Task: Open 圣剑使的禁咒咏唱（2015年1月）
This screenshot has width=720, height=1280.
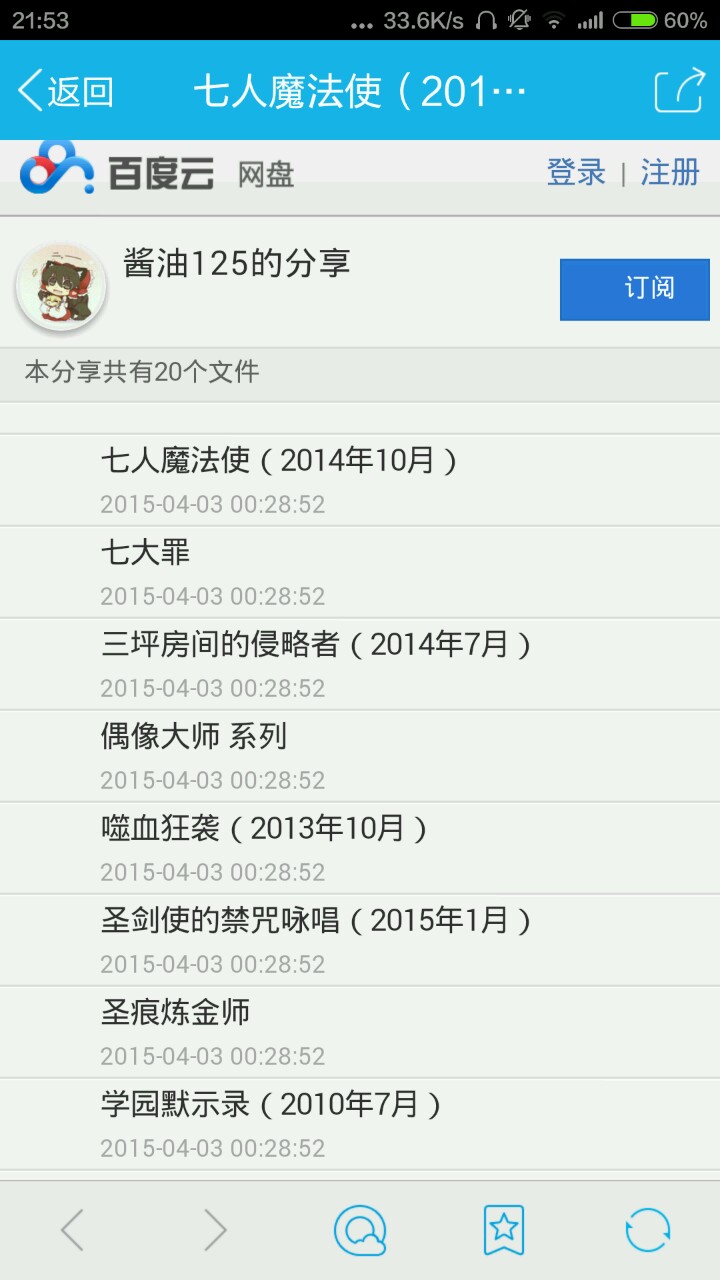Action: 316,921
